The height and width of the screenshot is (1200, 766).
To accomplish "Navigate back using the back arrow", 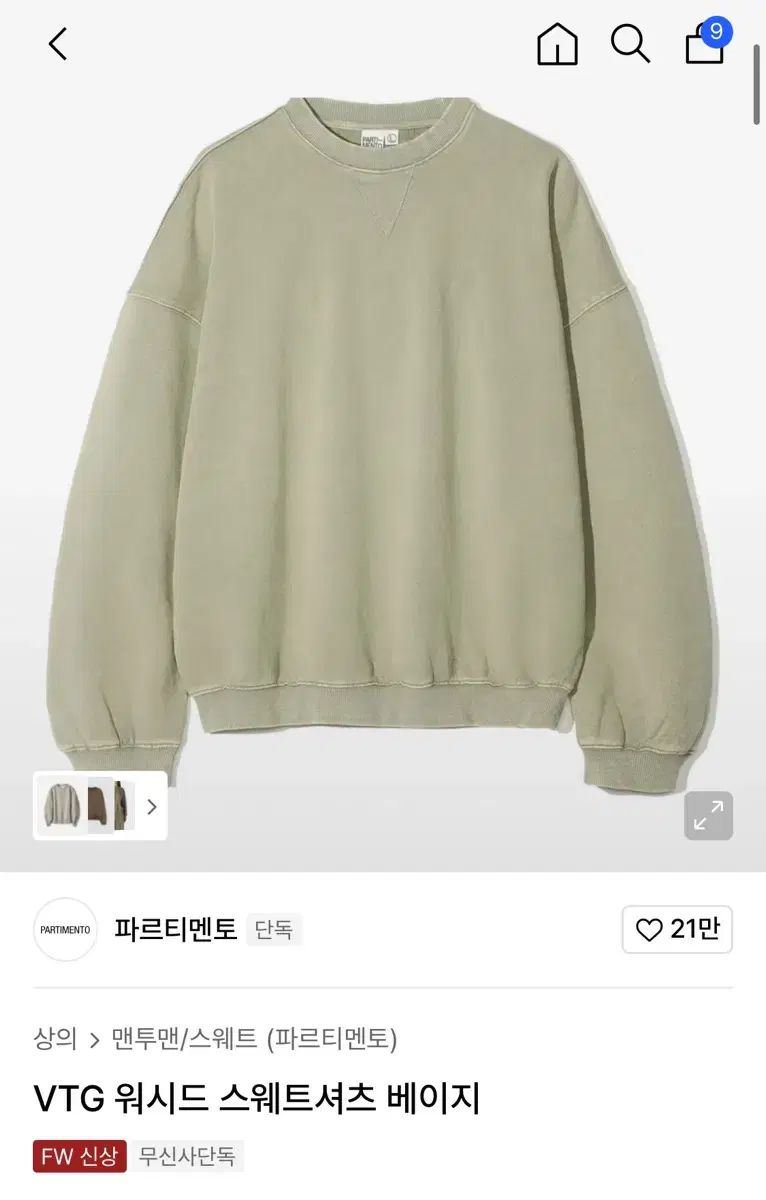I will [x=57, y=44].
